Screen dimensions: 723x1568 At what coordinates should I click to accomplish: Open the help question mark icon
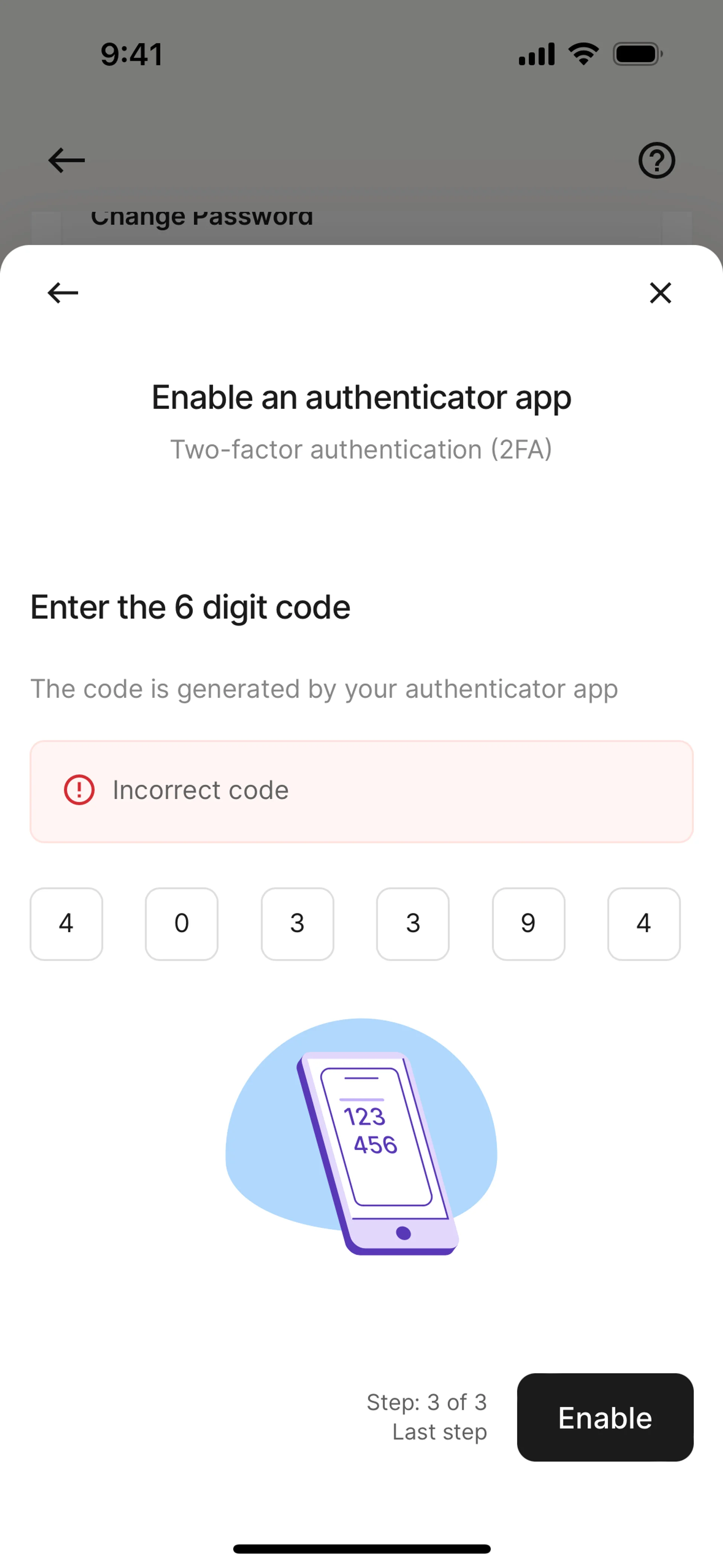pyautogui.click(x=657, y=161)
